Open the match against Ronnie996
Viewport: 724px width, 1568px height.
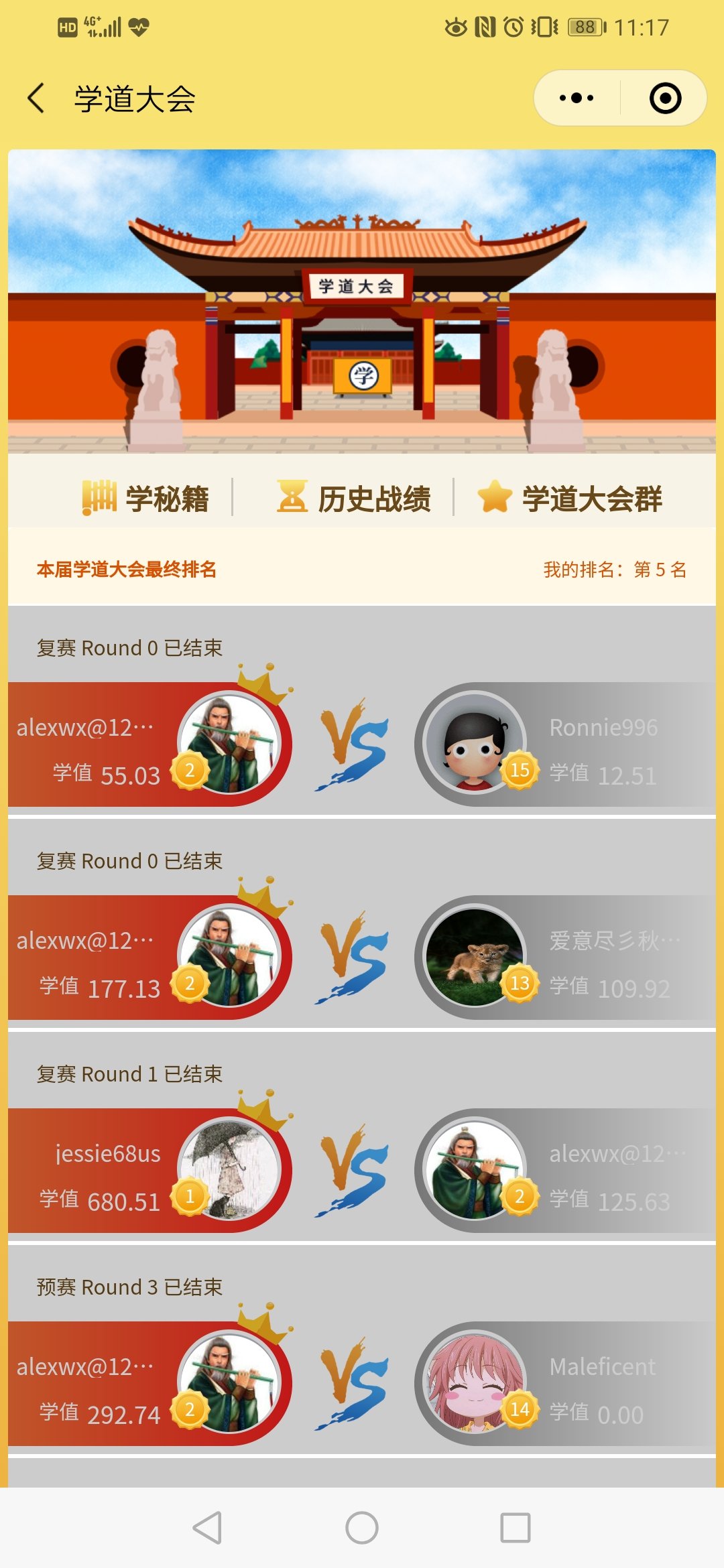[x=362, y=744]
